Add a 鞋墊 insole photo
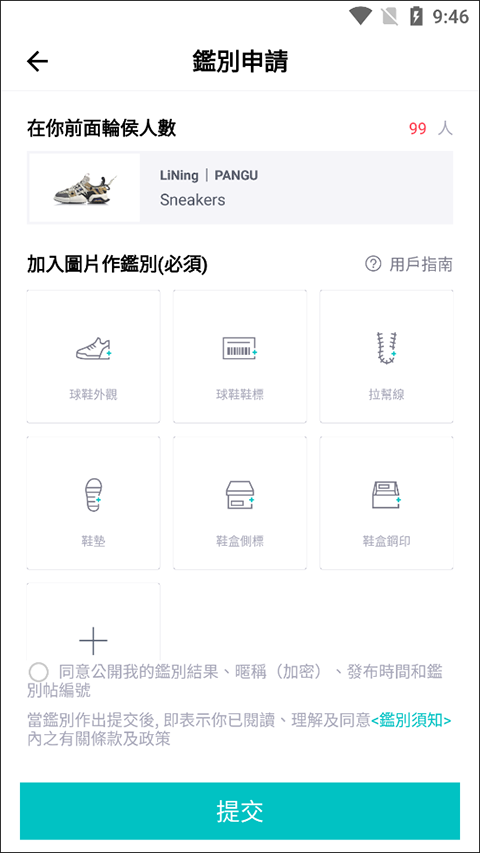This screenshot has height=853, width=480. [x=93, y=503]
